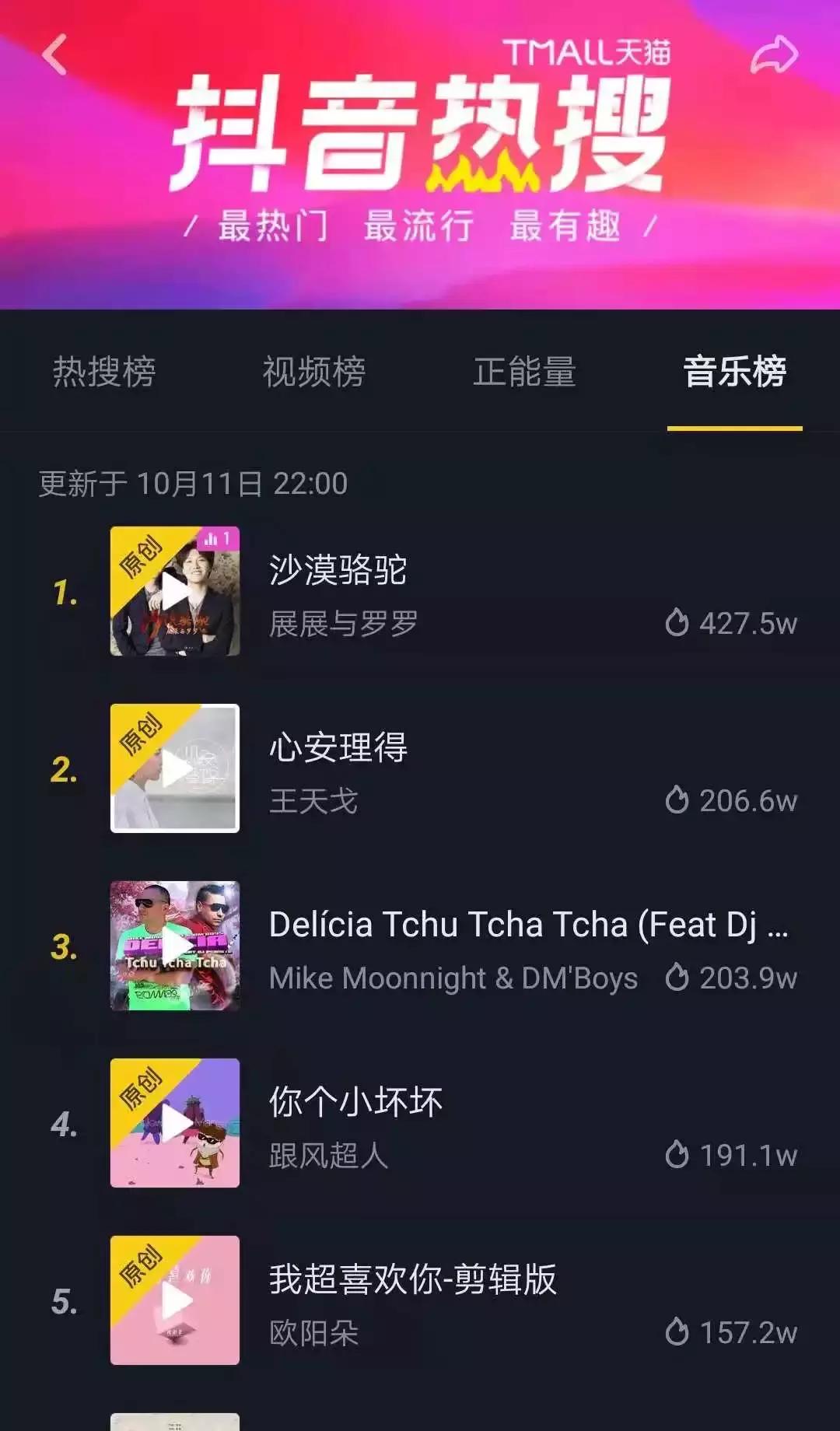Screen dimensions: 840x1431
Task: Switch to the 视频榜 tab
Action: 313,373
